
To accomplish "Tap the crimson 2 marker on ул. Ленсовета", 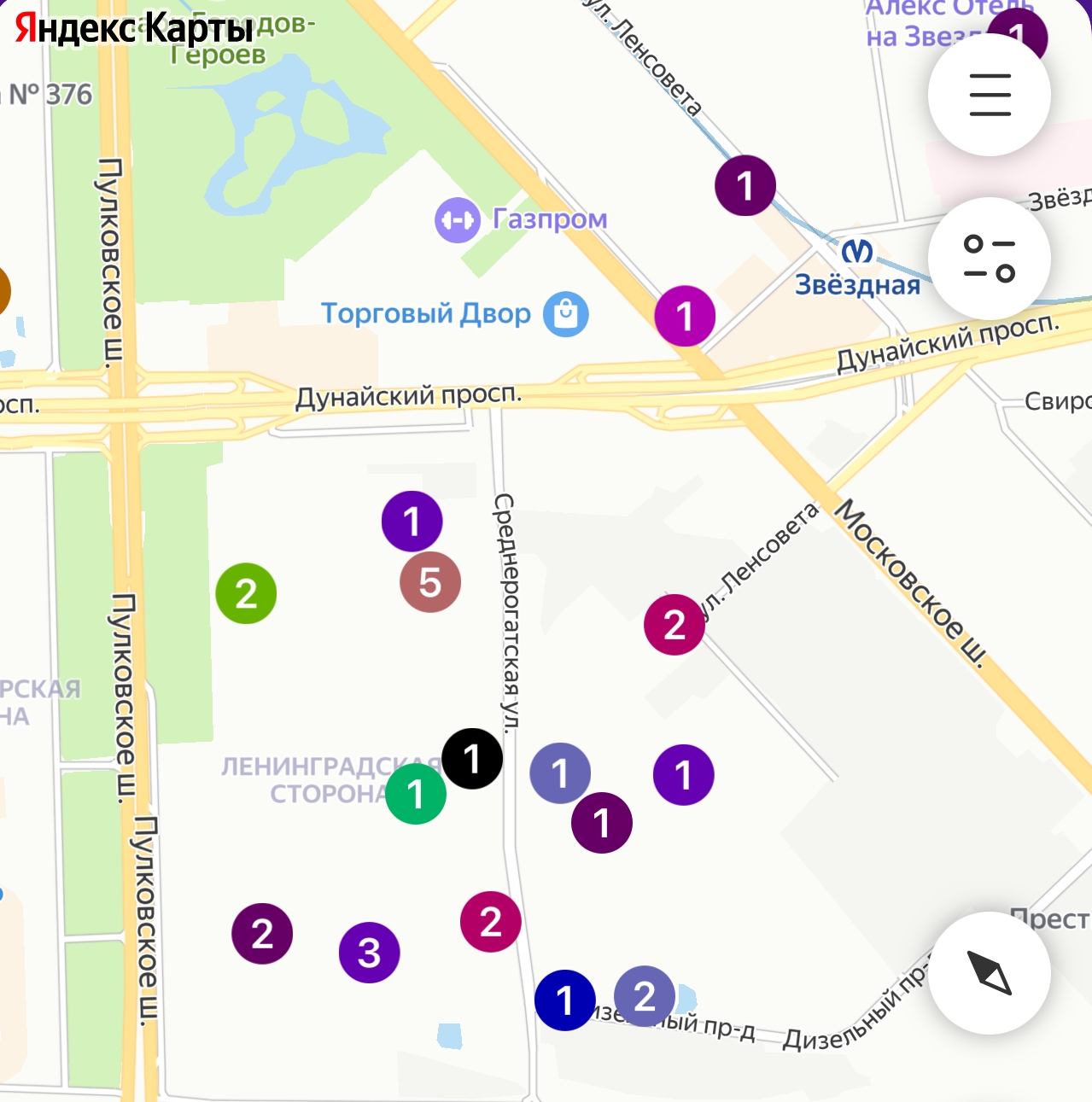I will (x=674, y=625).
